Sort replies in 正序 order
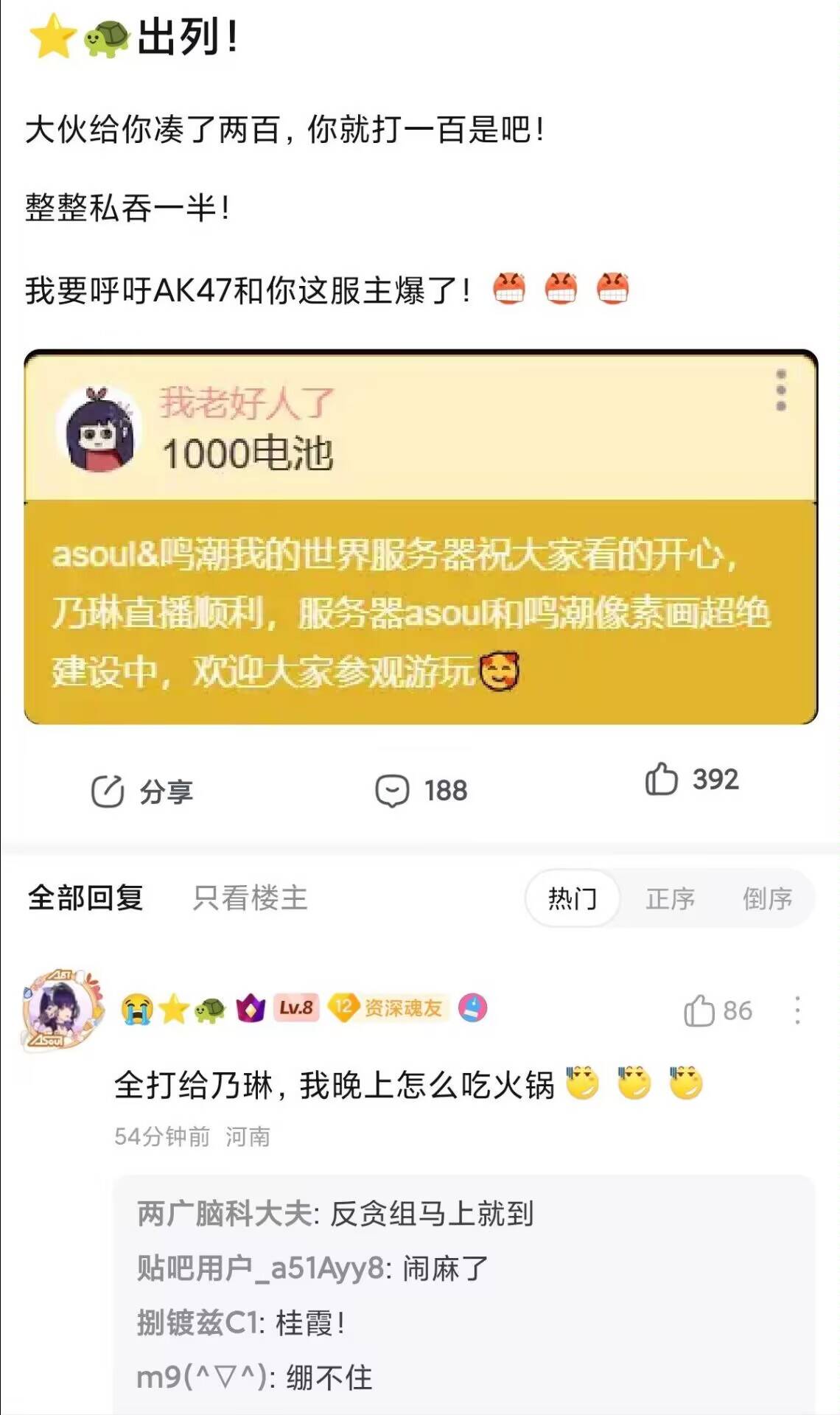Screen dimensions: 840x1415 click(x=670, y=898)
